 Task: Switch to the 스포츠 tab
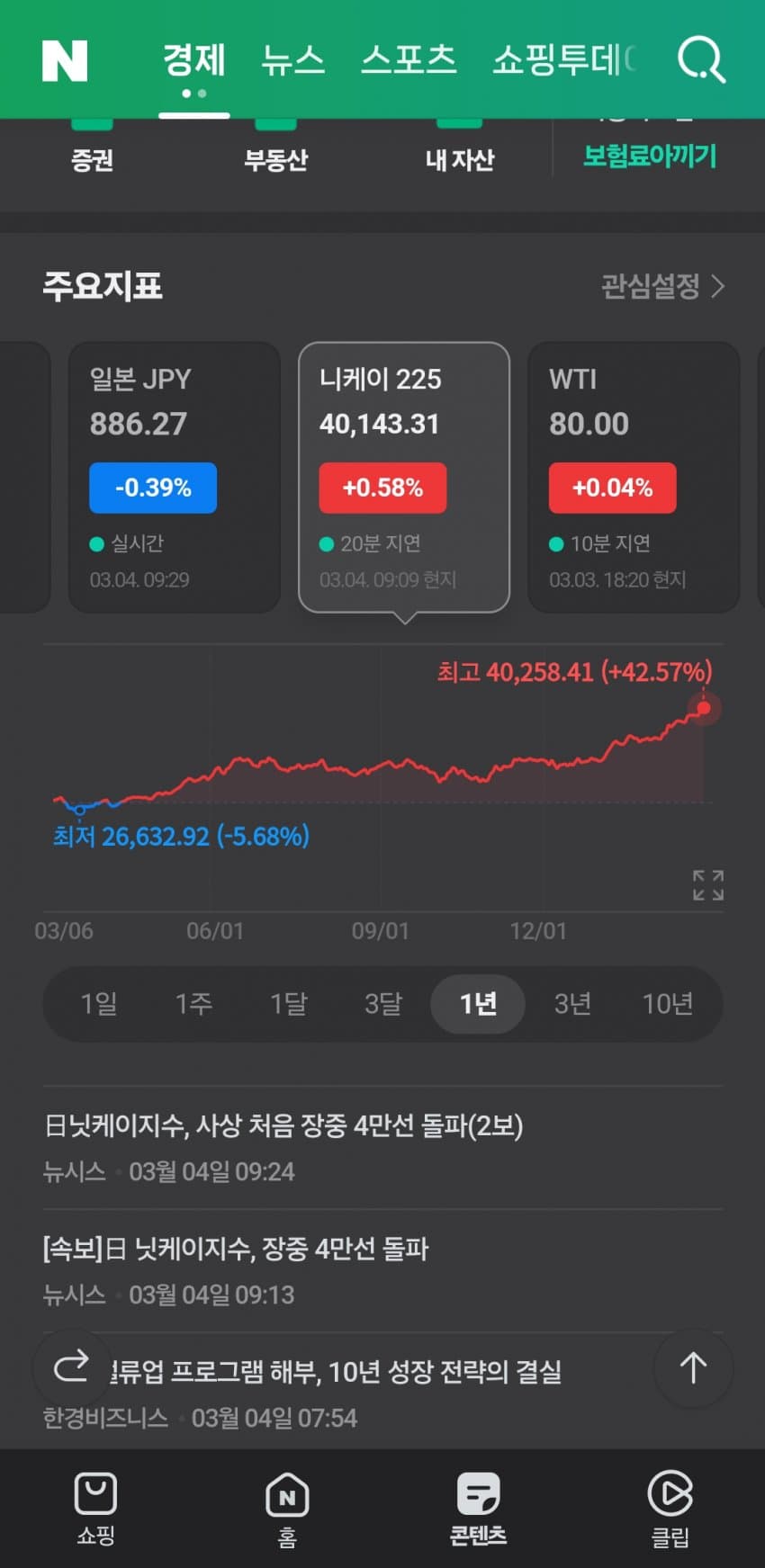click(x=409, y=59)
